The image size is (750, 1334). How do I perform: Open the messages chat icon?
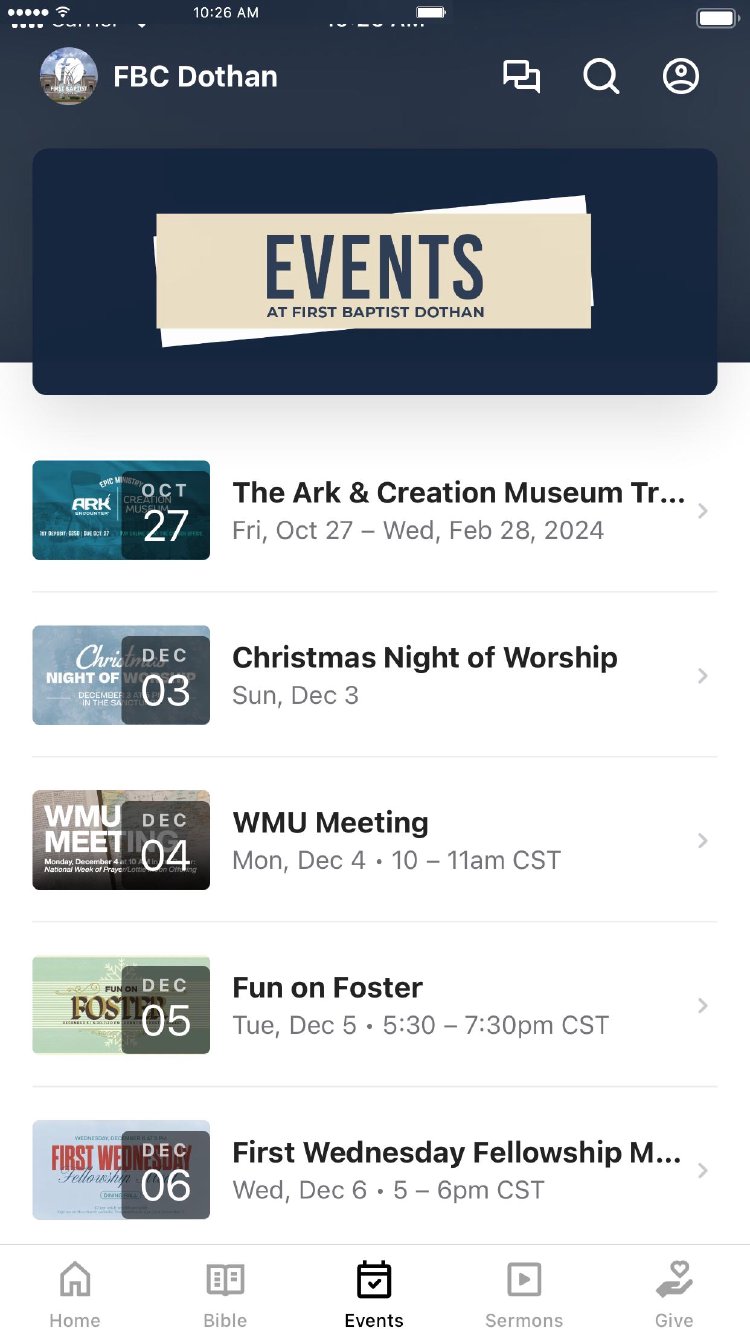[521, 77]
